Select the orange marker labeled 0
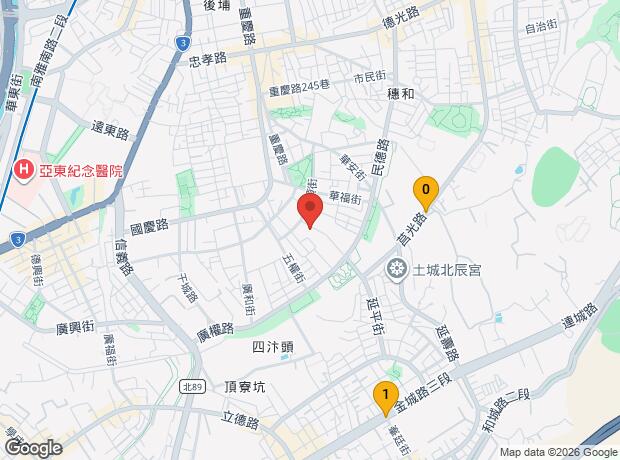 pos(426,194)
